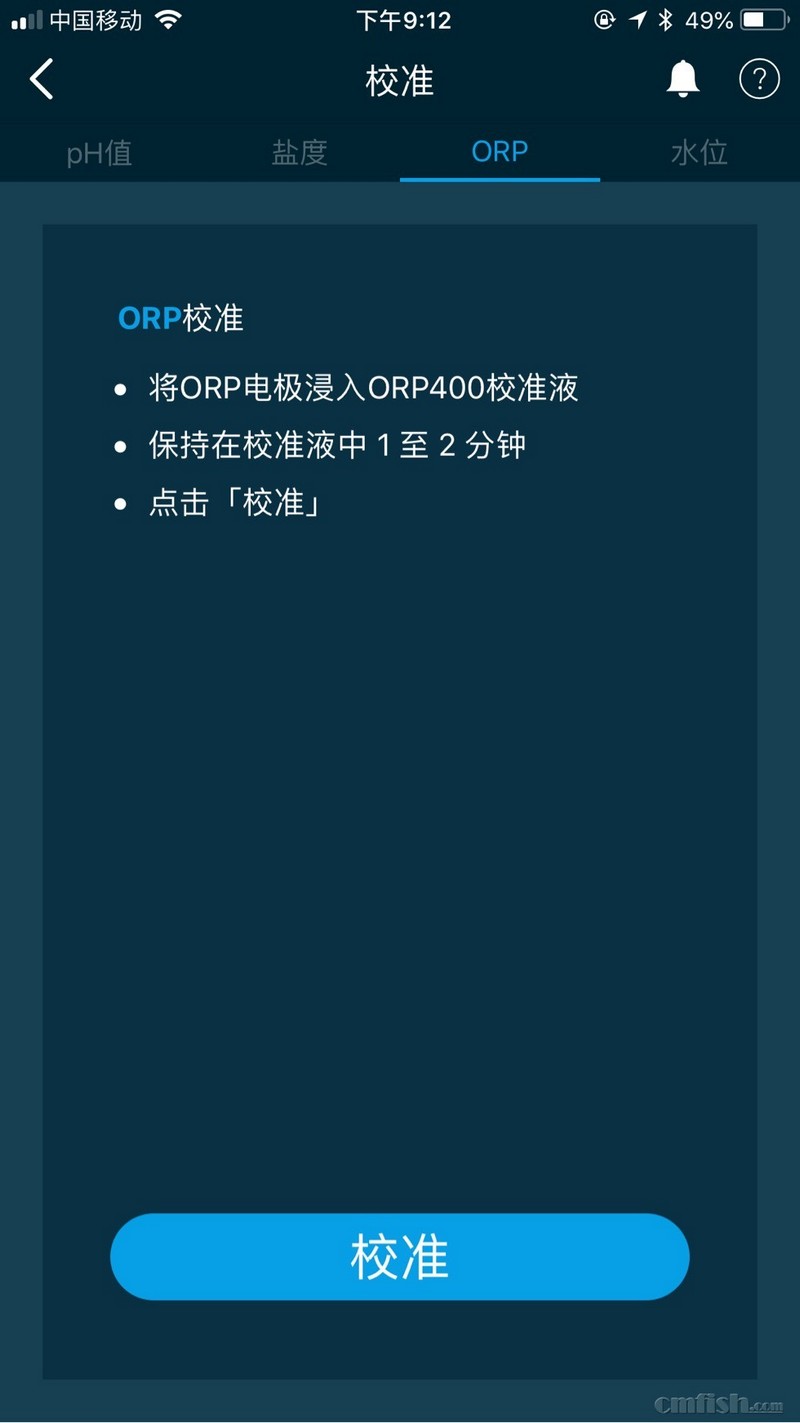800x1423 pixels.
Task: Select the ORP tab
Action: click(x=500, y=153)
